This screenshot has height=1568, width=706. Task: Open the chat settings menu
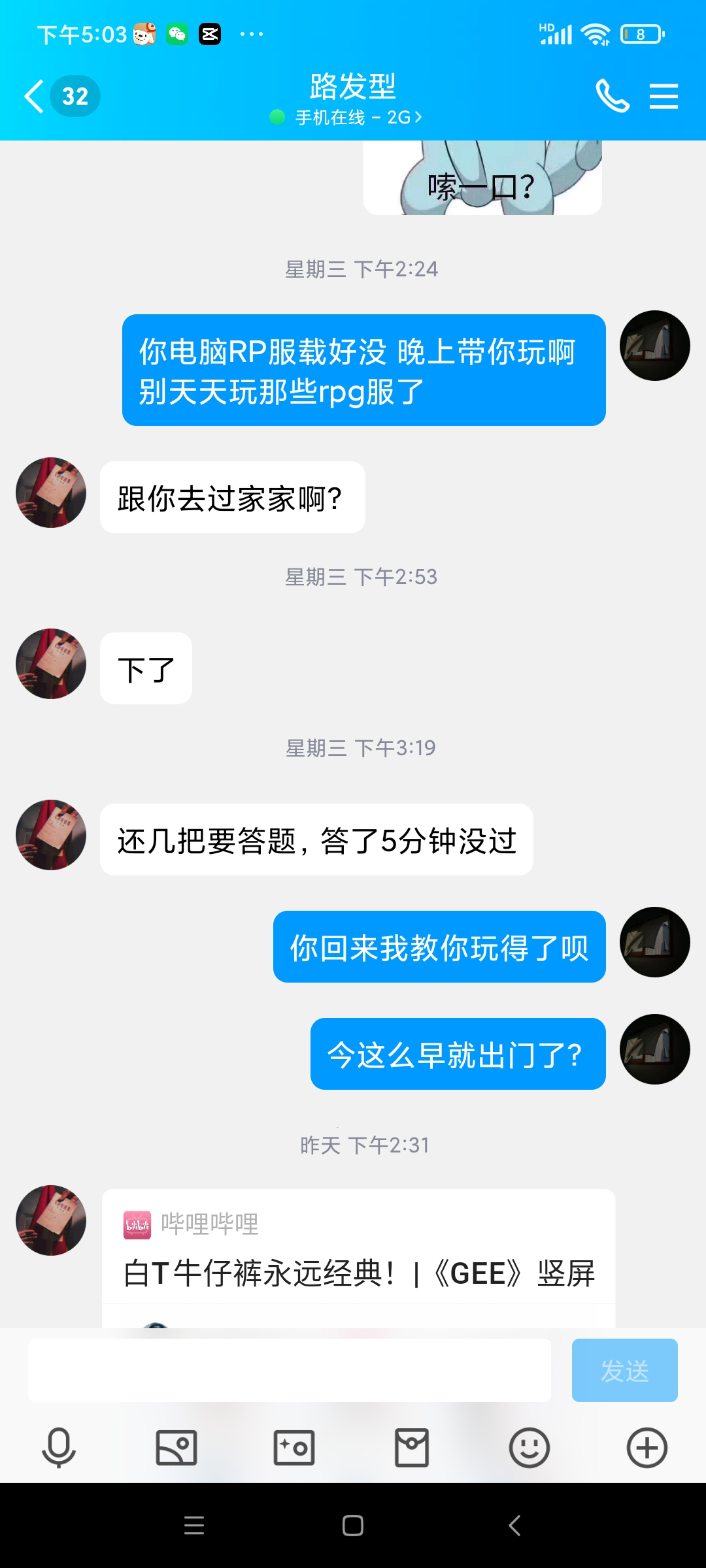(664, 97)
